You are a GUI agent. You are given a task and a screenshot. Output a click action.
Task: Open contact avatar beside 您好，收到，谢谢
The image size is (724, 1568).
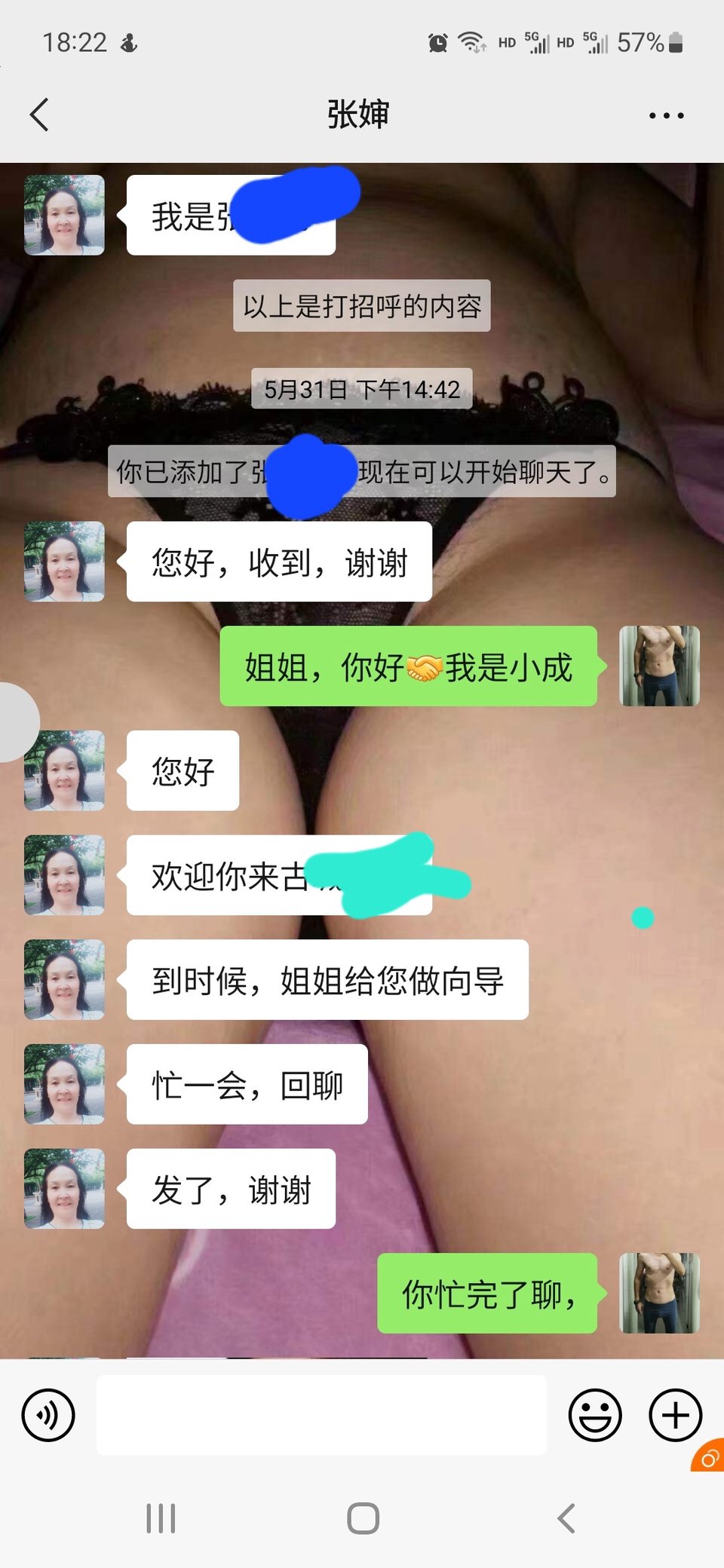[x=64, y=562]
